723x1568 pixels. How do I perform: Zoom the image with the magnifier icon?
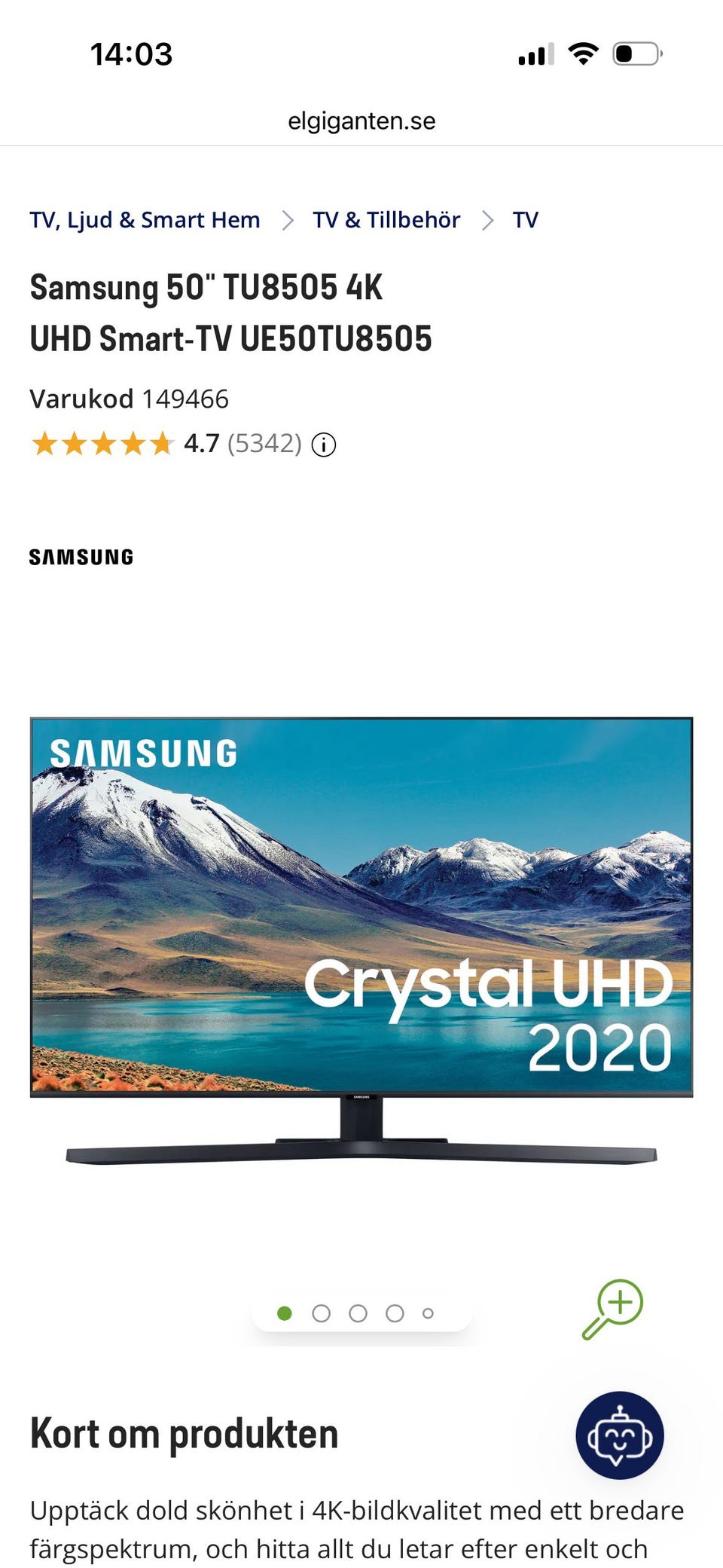613,1310
